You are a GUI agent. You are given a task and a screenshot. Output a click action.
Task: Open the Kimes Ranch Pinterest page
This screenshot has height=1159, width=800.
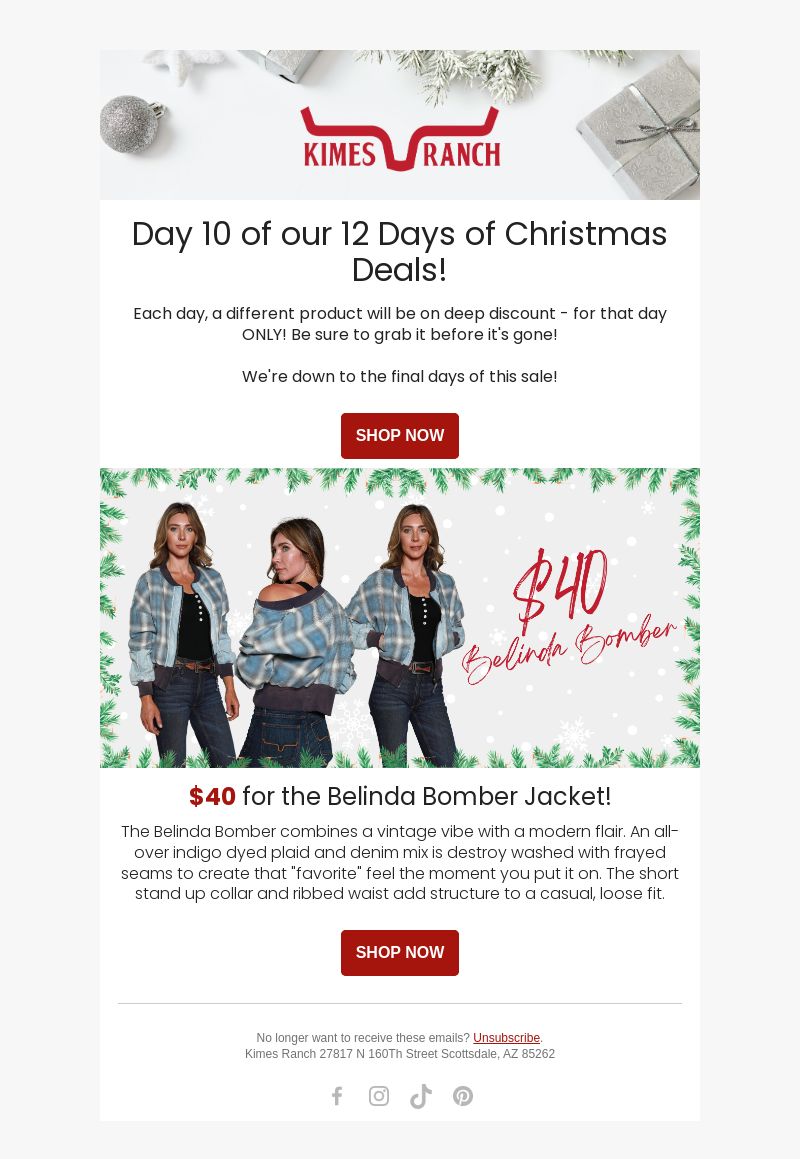point(462,1096)
